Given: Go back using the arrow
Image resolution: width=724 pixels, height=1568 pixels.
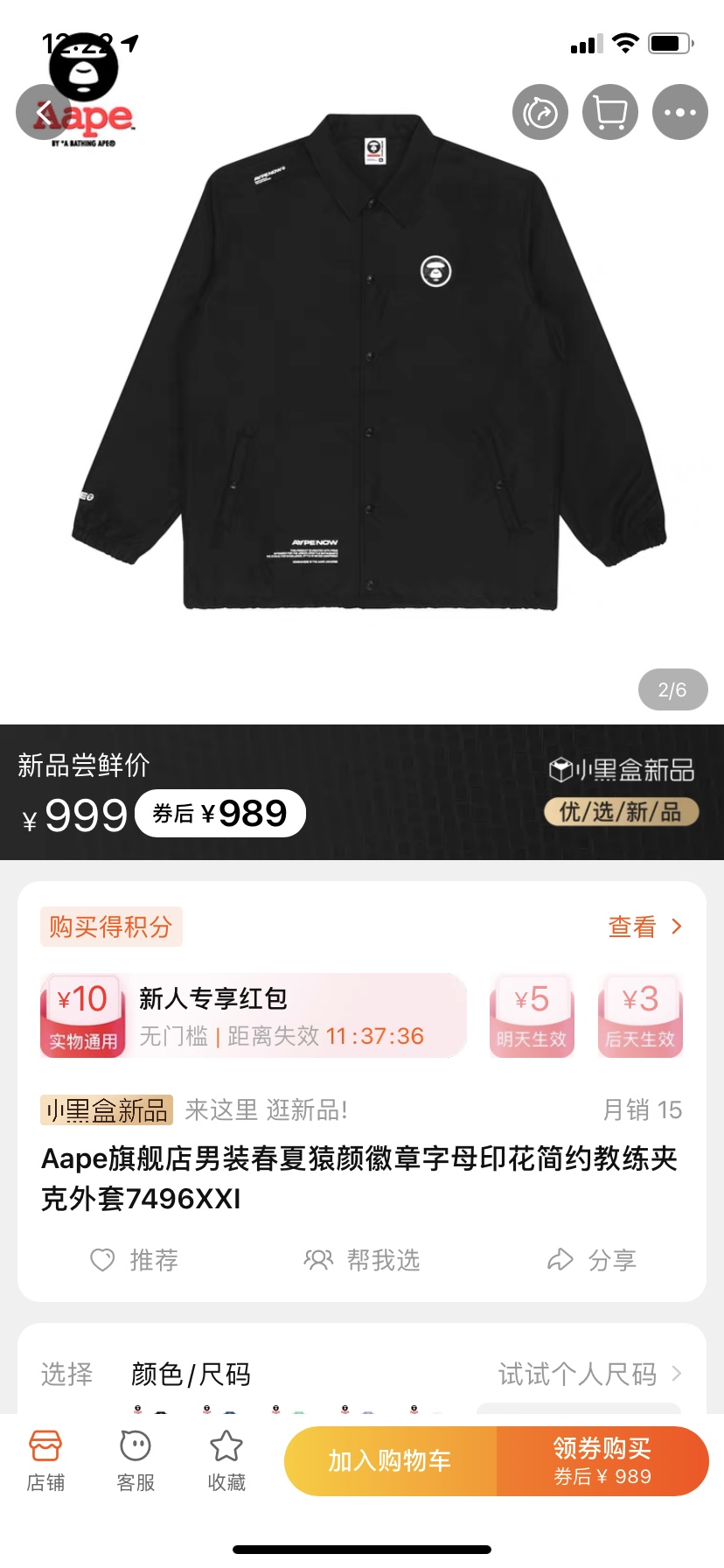Looking at the screenshot, I should click(42, 112).
